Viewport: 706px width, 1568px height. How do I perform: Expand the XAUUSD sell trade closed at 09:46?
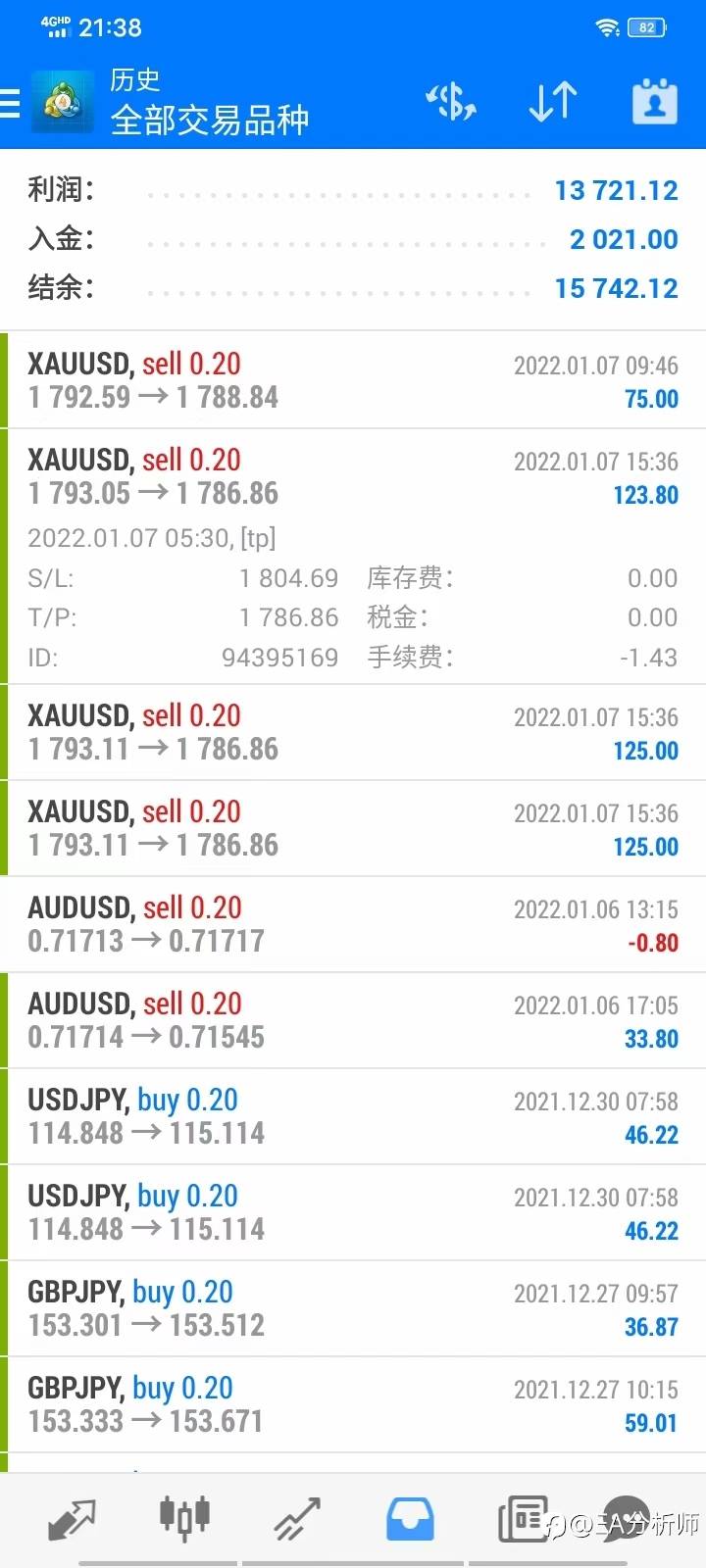[353, 380]
